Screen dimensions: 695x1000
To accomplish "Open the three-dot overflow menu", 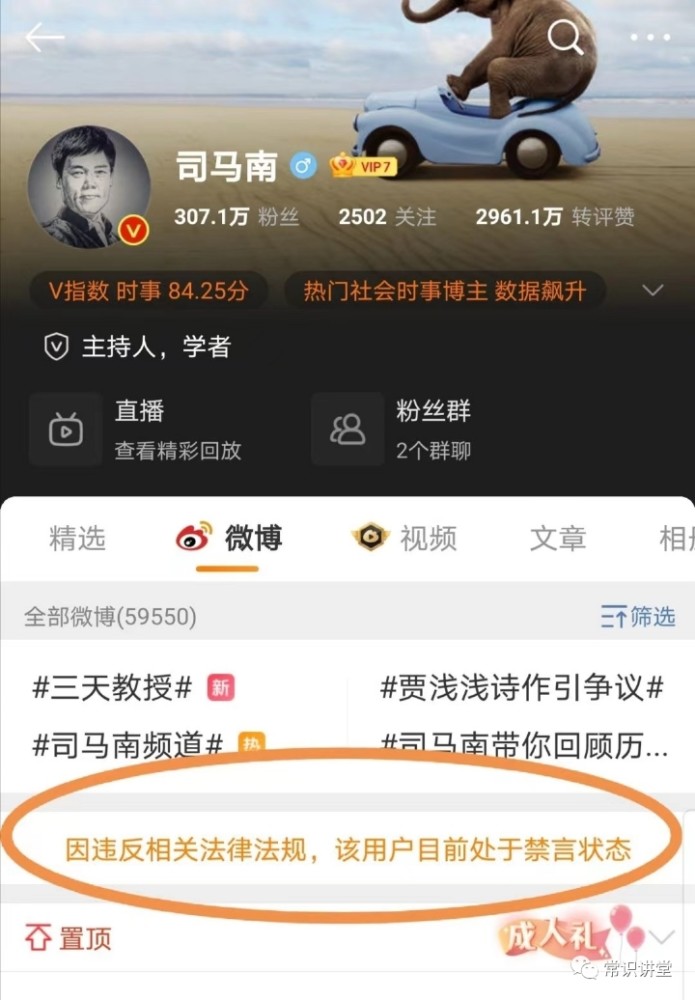I will click(650, 38).
